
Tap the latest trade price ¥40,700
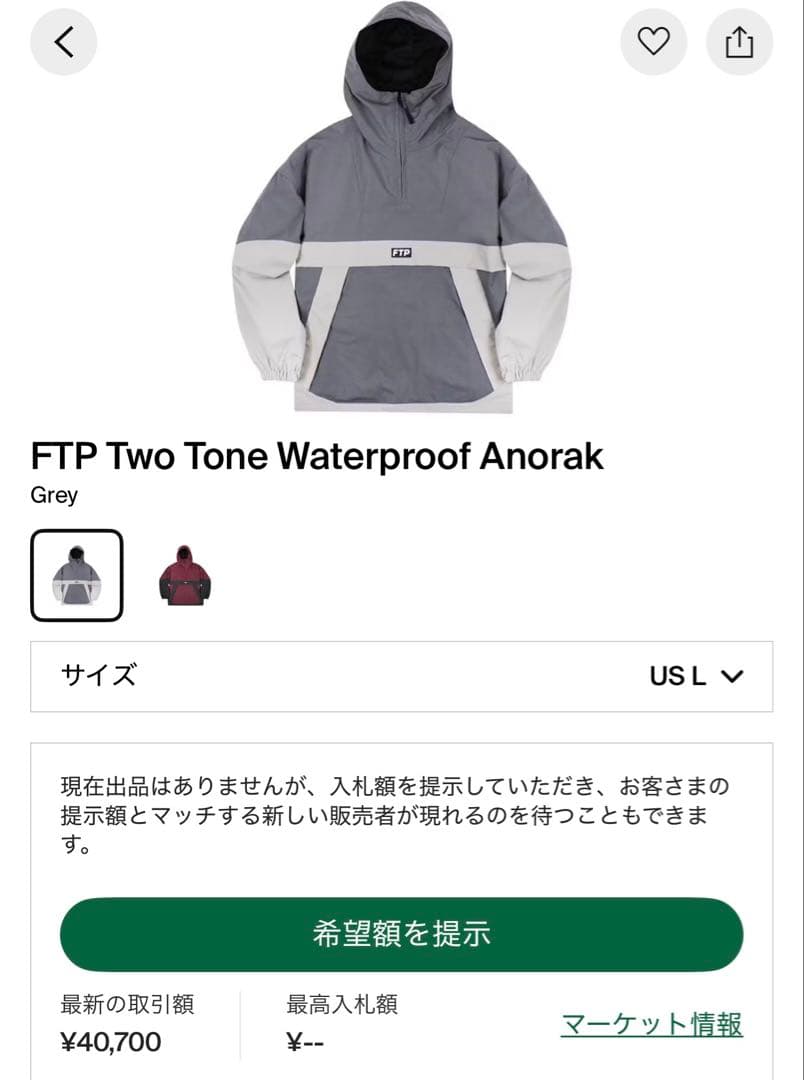pyautogui.click(x=111, y=1042)
